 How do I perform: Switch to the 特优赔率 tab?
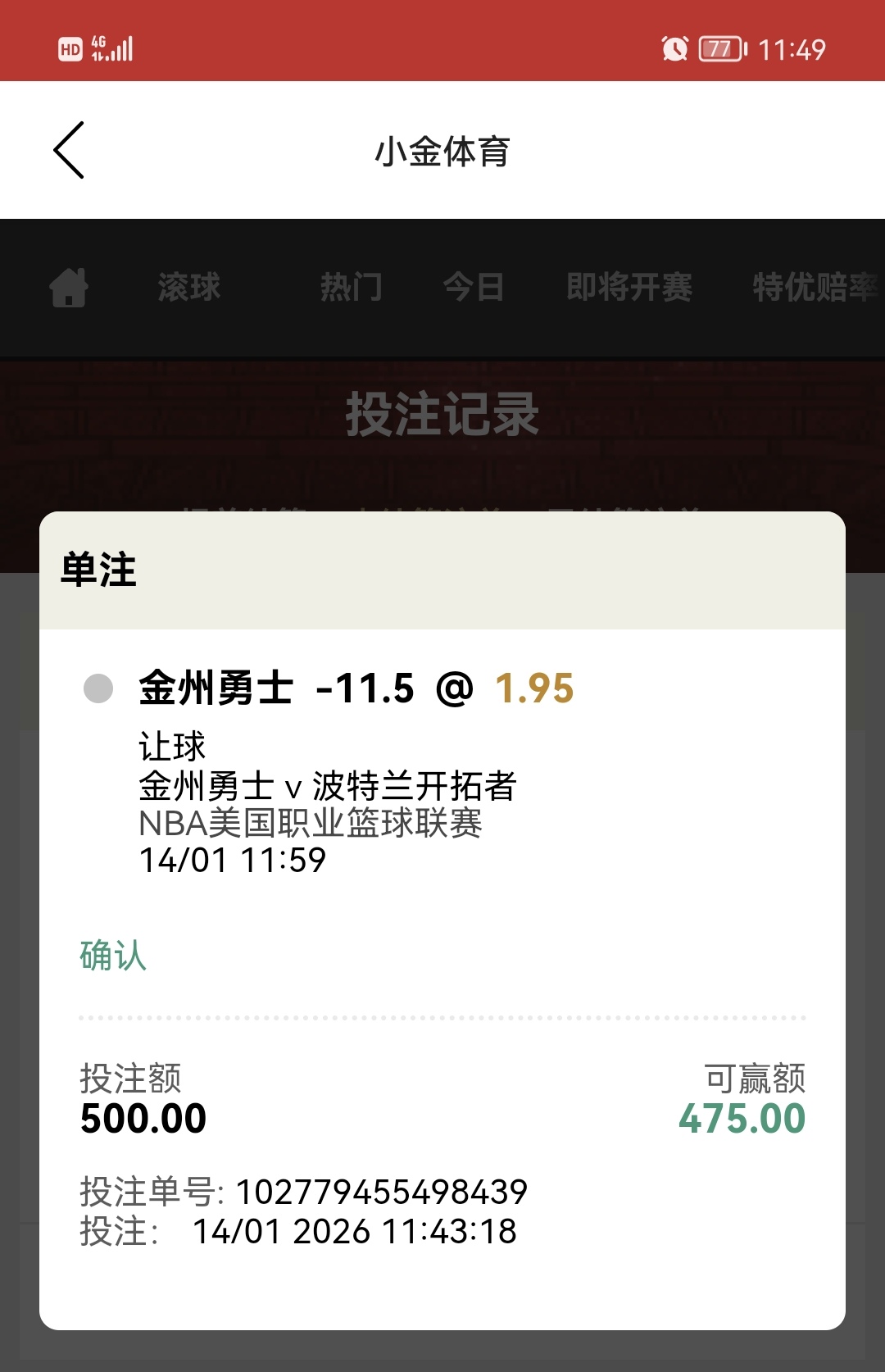point(815,288)
